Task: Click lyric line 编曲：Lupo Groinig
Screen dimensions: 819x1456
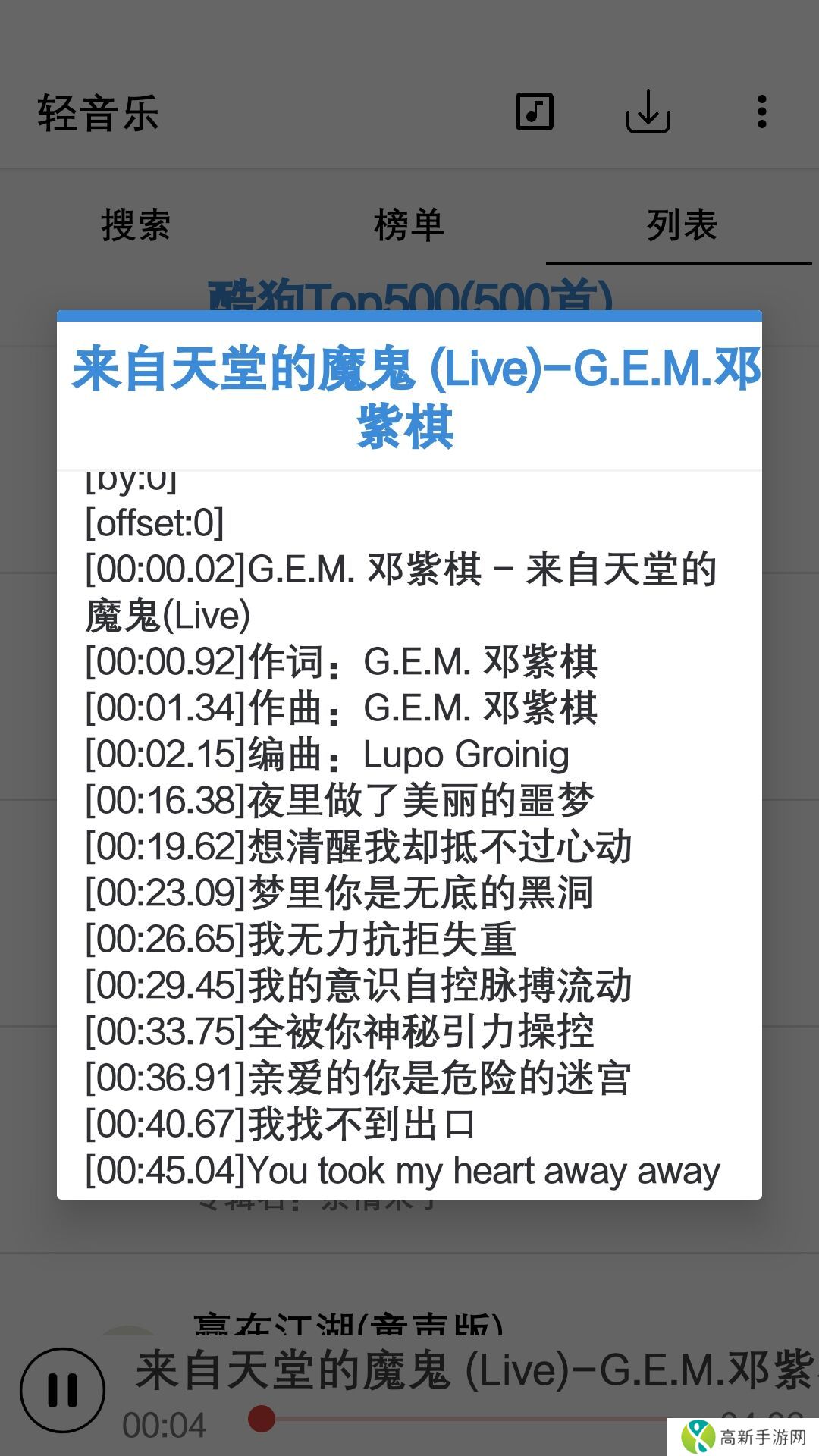Action: [326, 754]
